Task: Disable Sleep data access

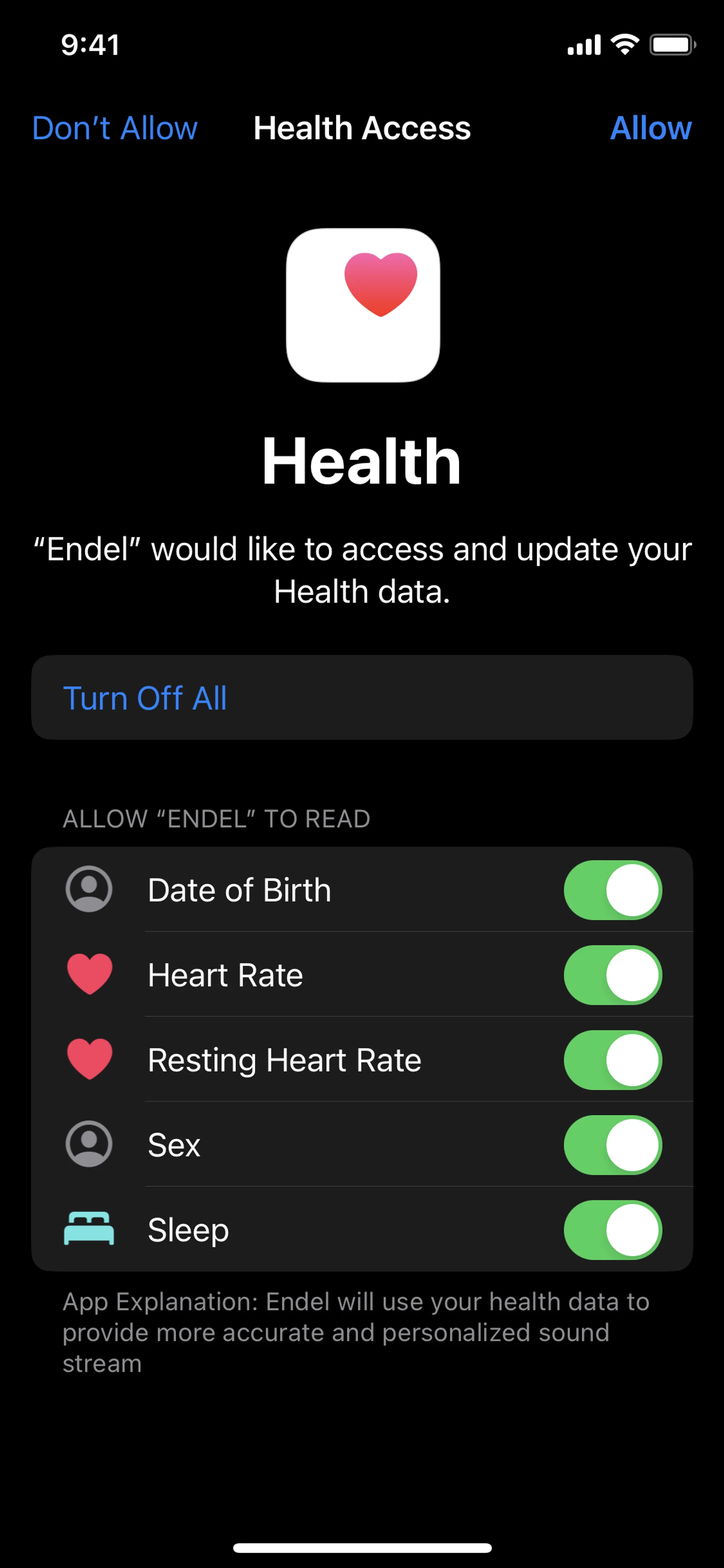Action: tap(612, 1230)
